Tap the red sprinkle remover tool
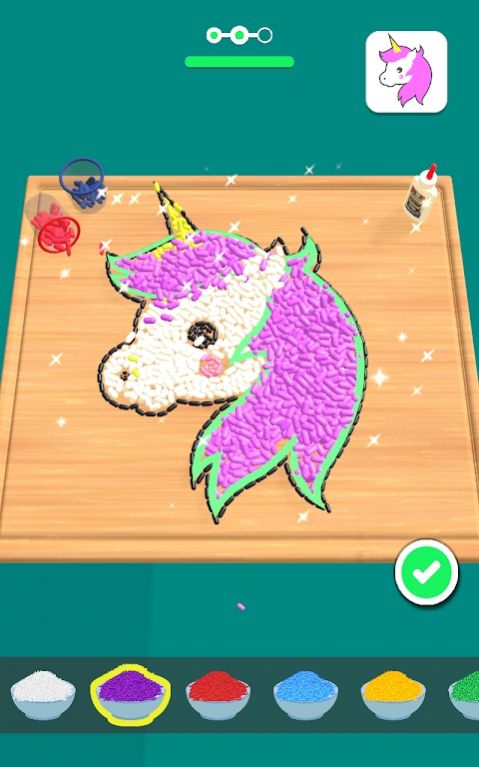The image size is (479, 767). pos(53,226)
